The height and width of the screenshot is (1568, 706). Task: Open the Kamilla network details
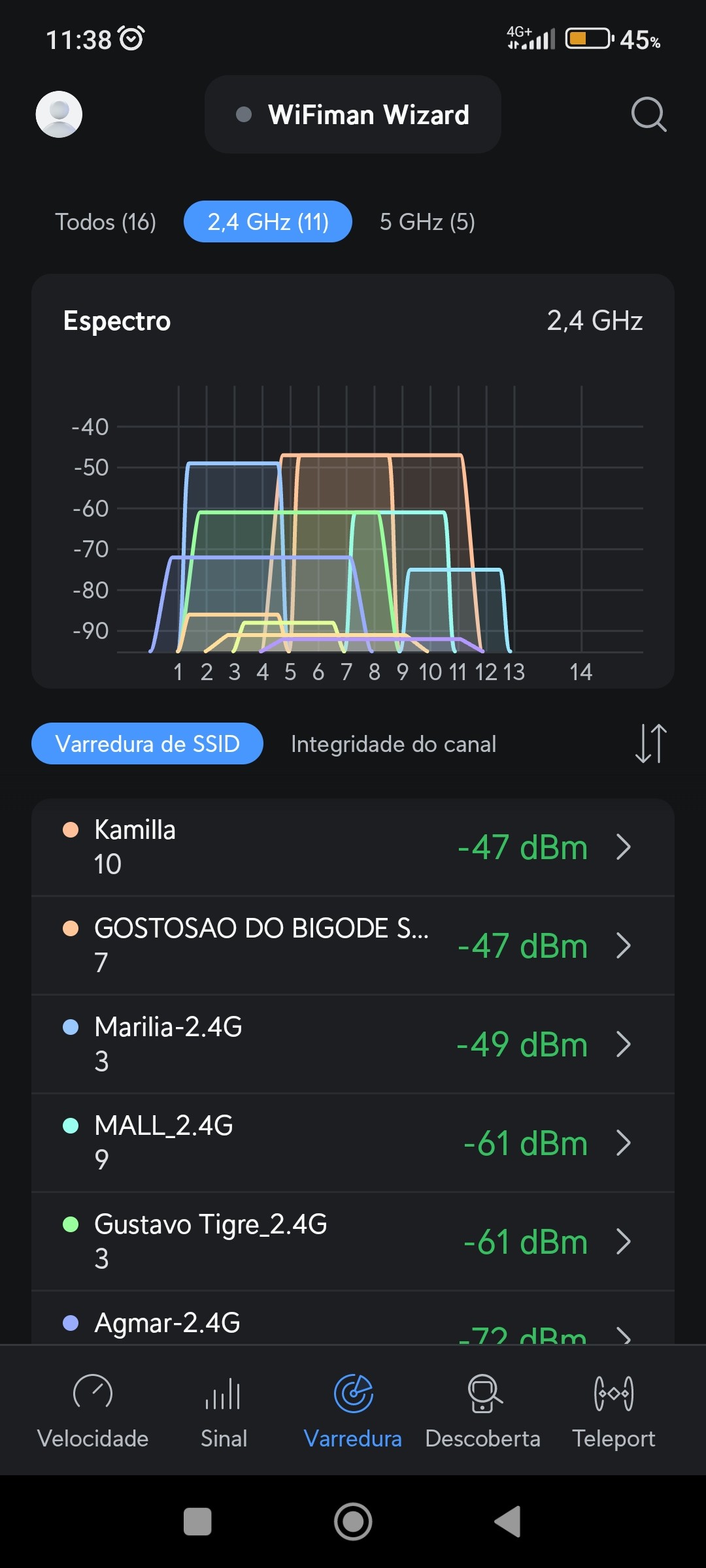[x=353, y=847]
